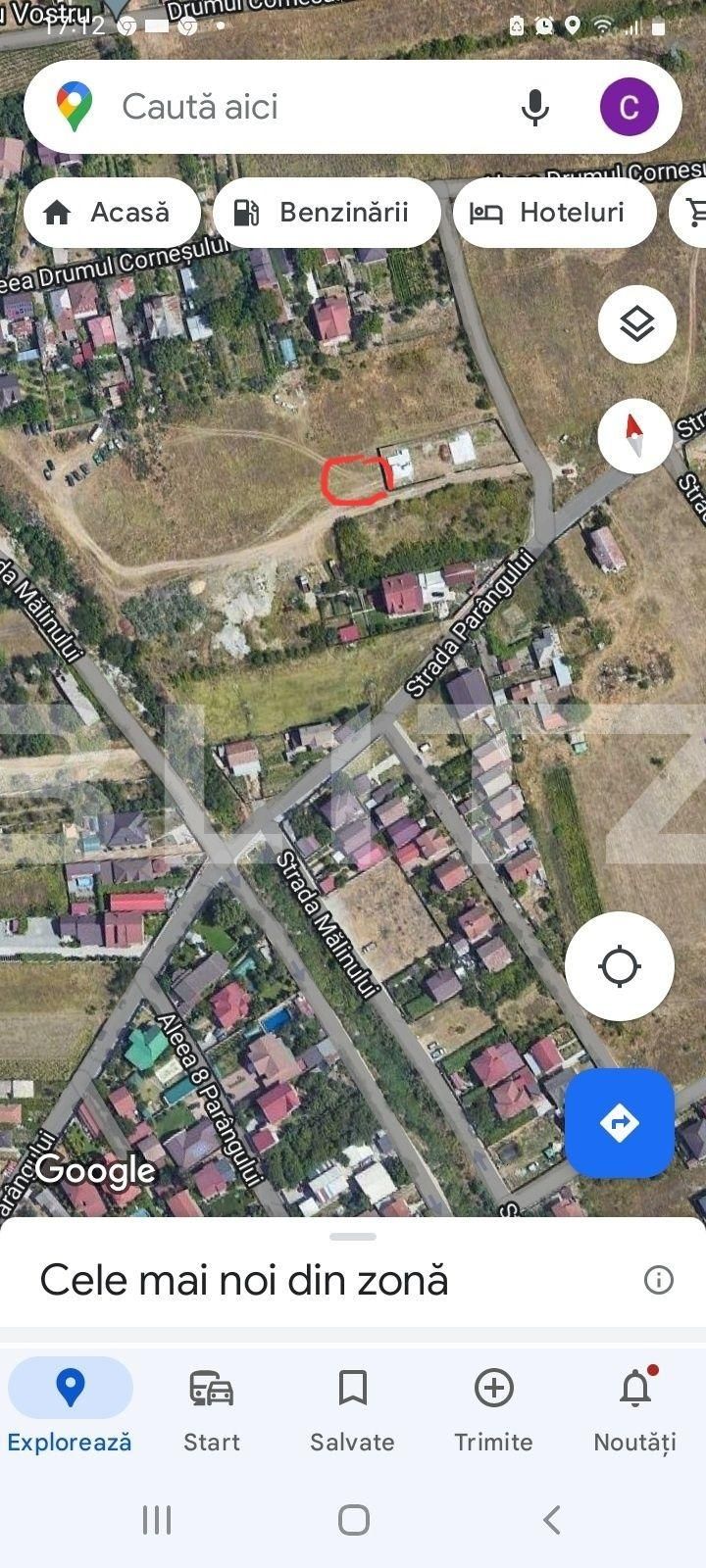Open the Google Maps layers picker
The width and height of the screenshot is (706, 1568).
click(635, 323)
